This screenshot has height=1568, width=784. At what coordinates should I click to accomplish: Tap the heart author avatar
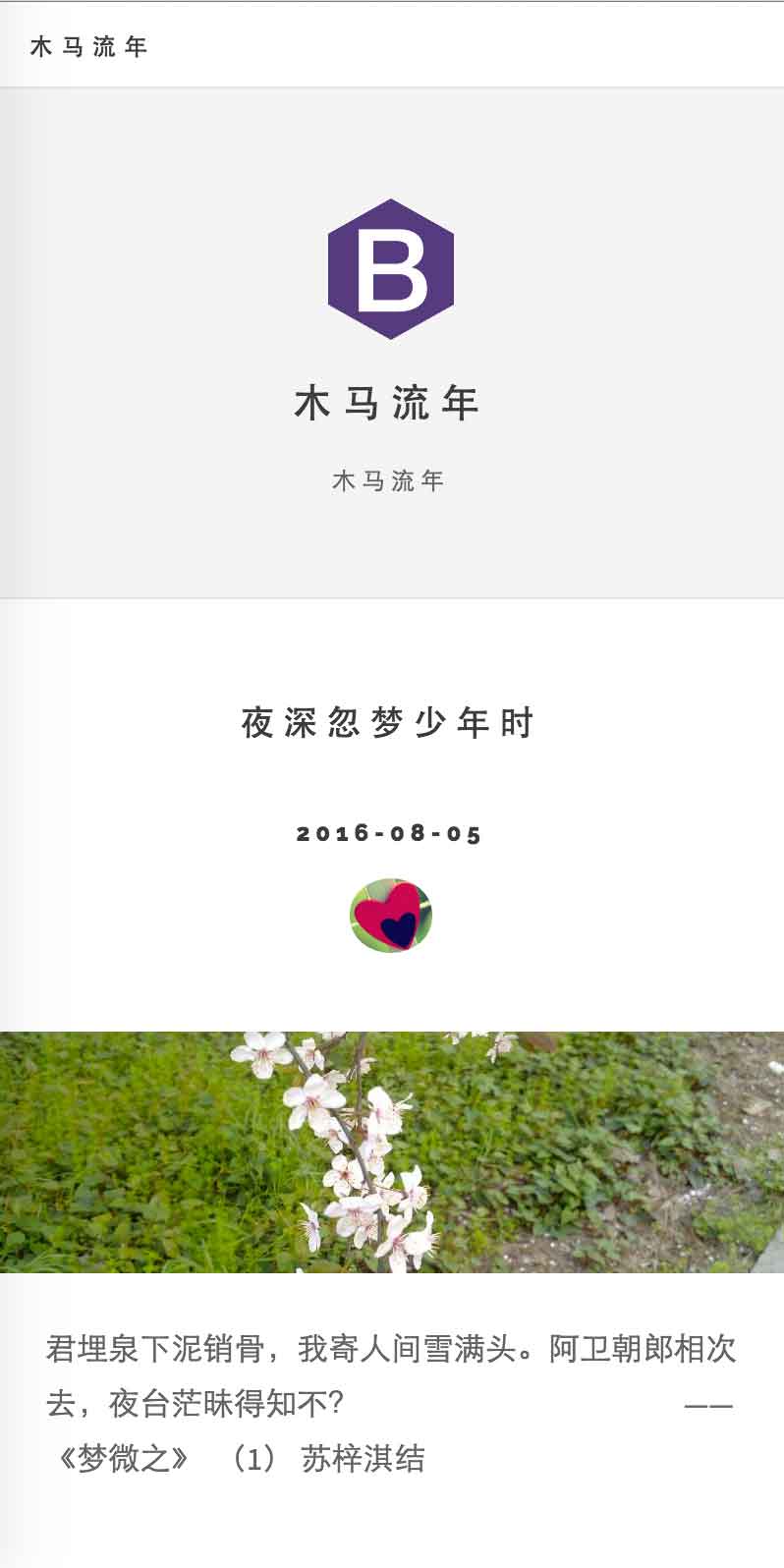(x=391, y=916)
